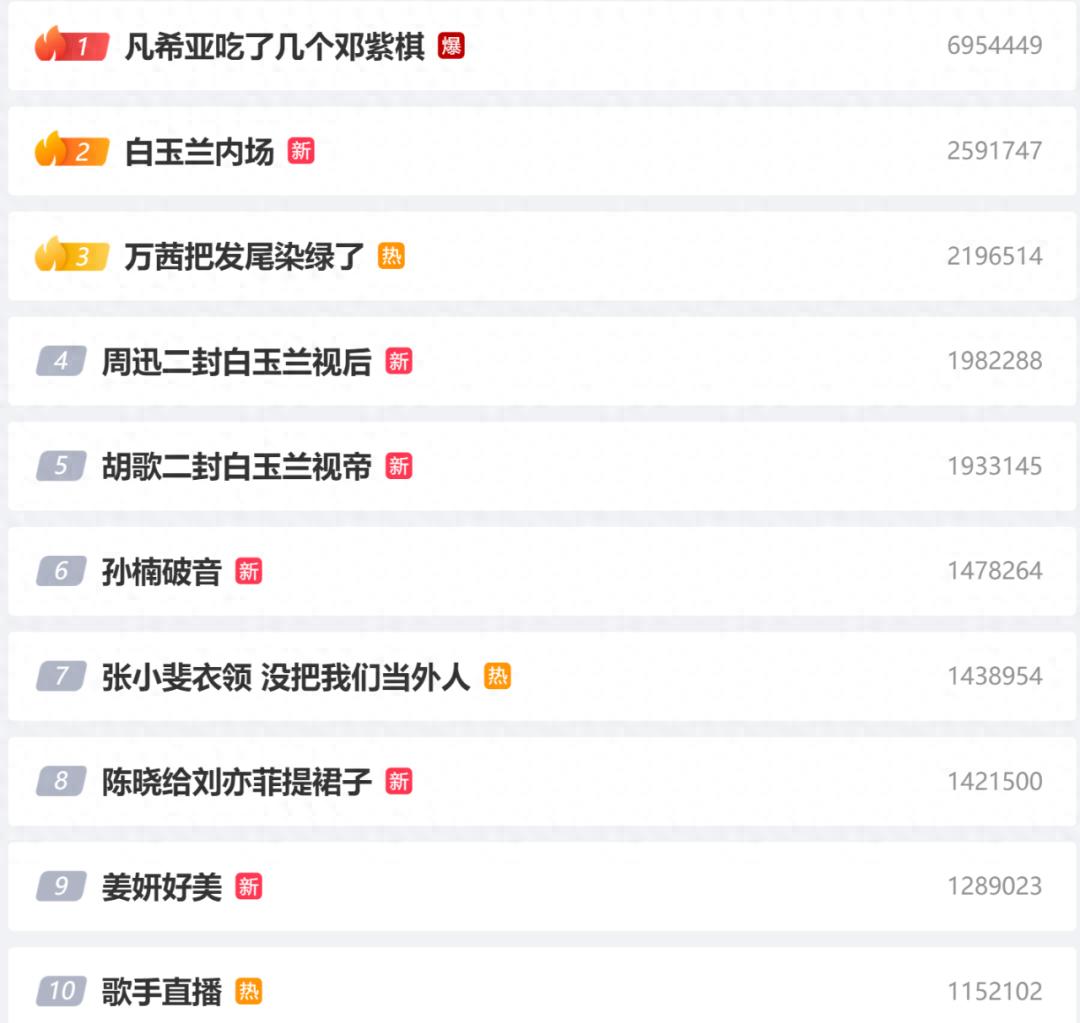Image resolution: width=1080 pixels, height=1023 pixels.
Task: Open the 孙楠破音 trending entry
Action: pos(161,572)
